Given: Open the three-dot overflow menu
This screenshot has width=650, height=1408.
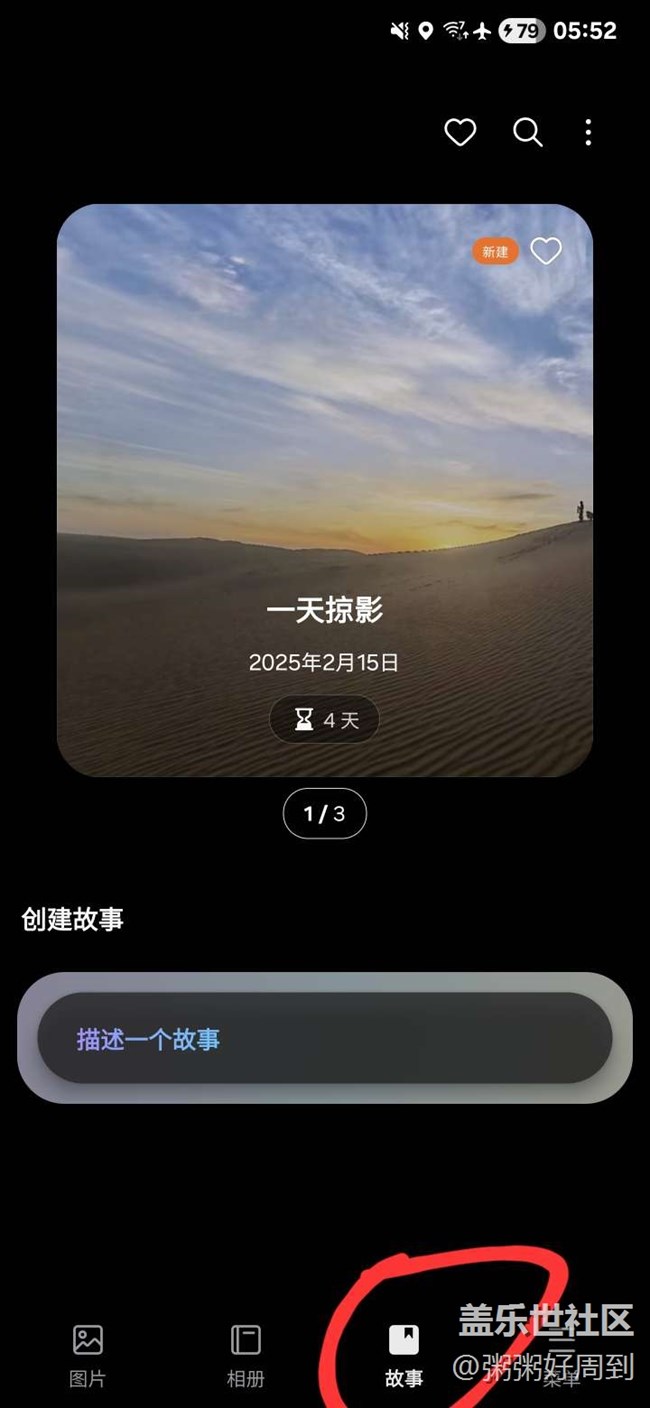Looking at the screenshot, I should (x=588, y=132).
